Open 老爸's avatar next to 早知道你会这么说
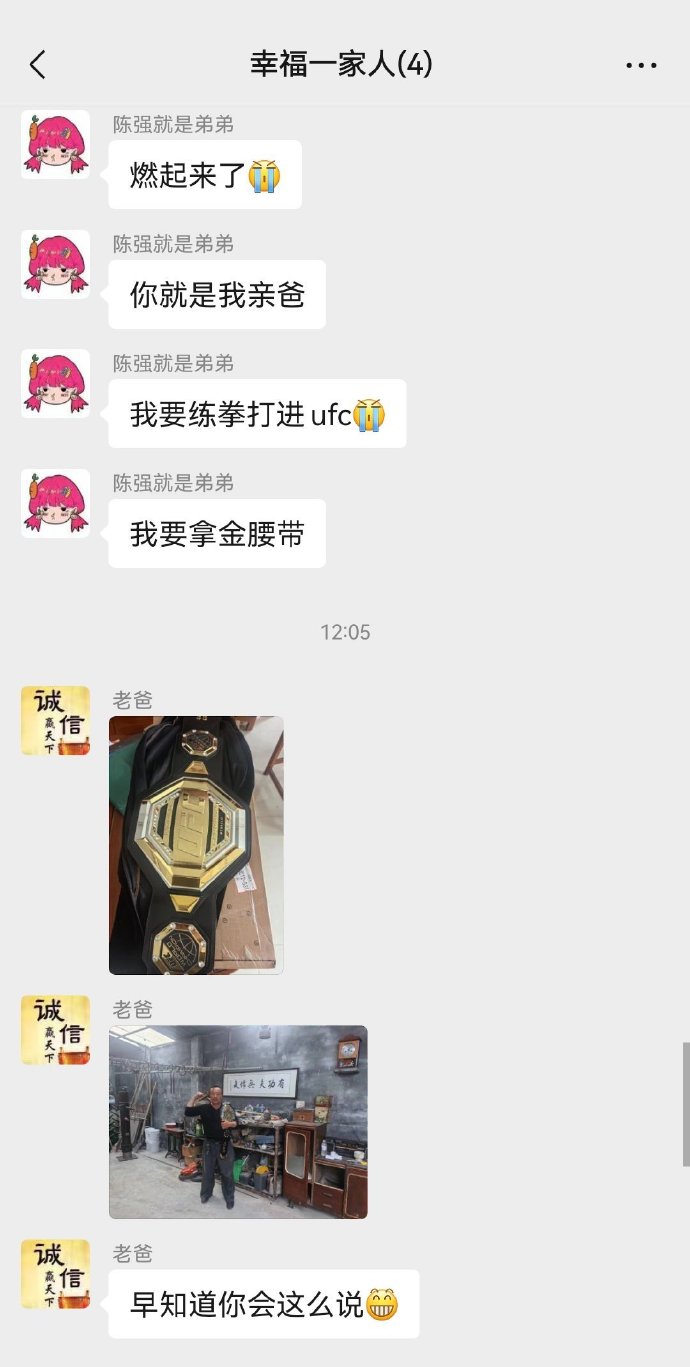 click(x=55, y=1274)
